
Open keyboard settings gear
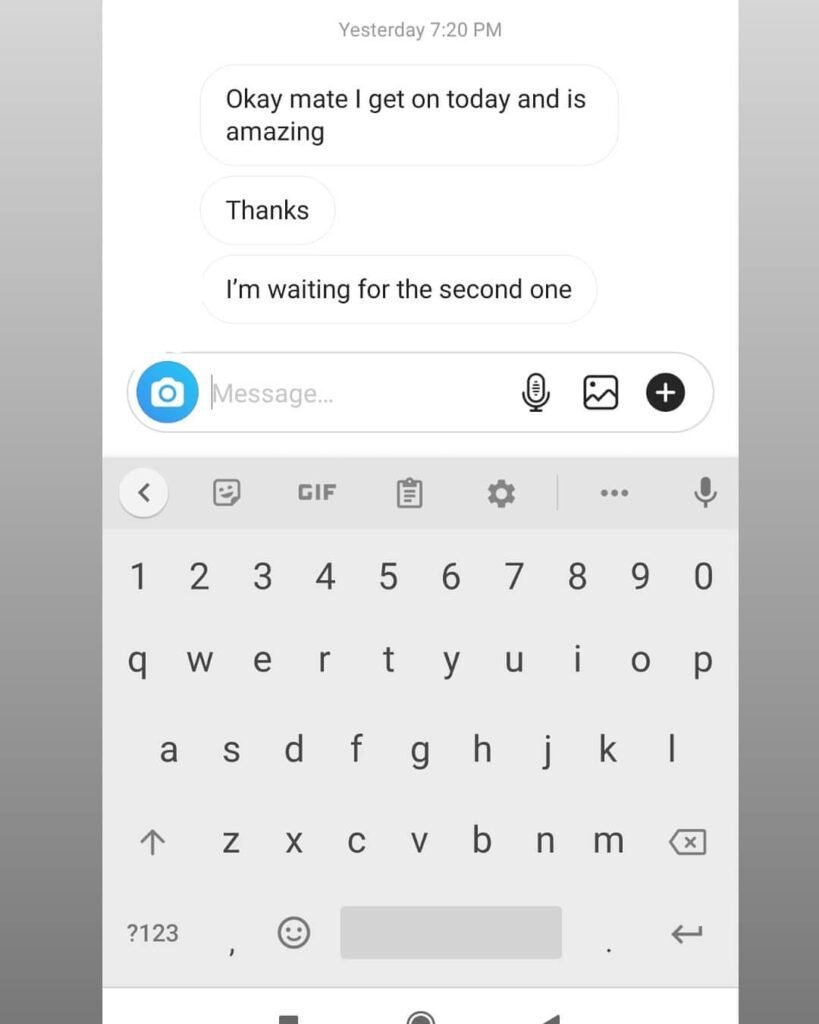[501, 492]
